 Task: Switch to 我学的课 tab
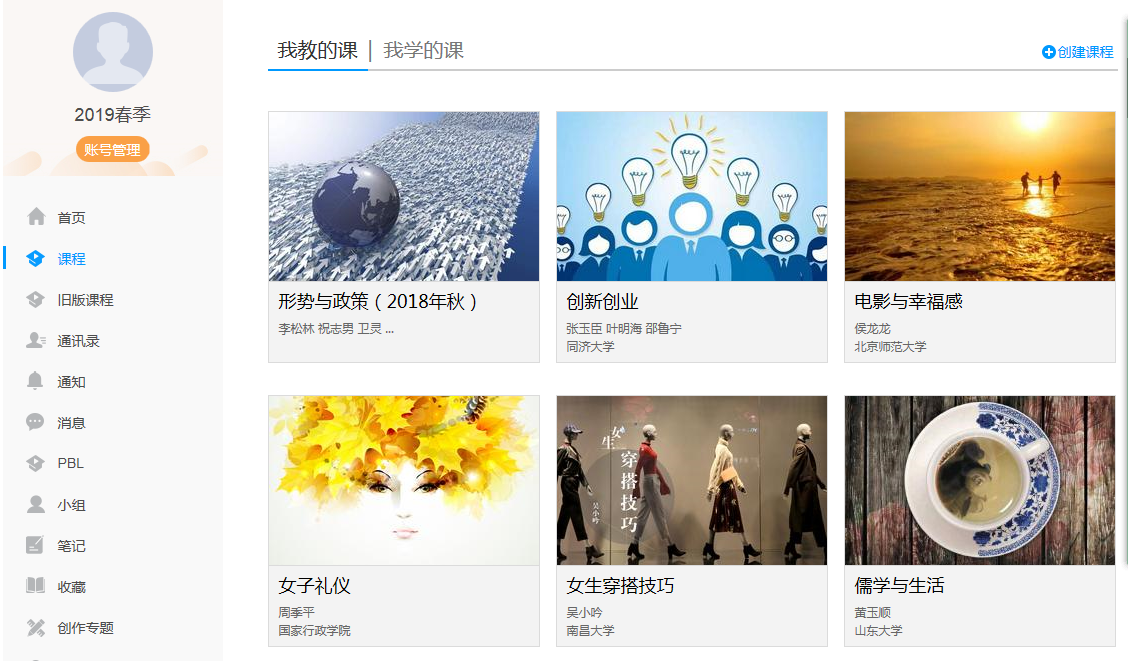423,51
